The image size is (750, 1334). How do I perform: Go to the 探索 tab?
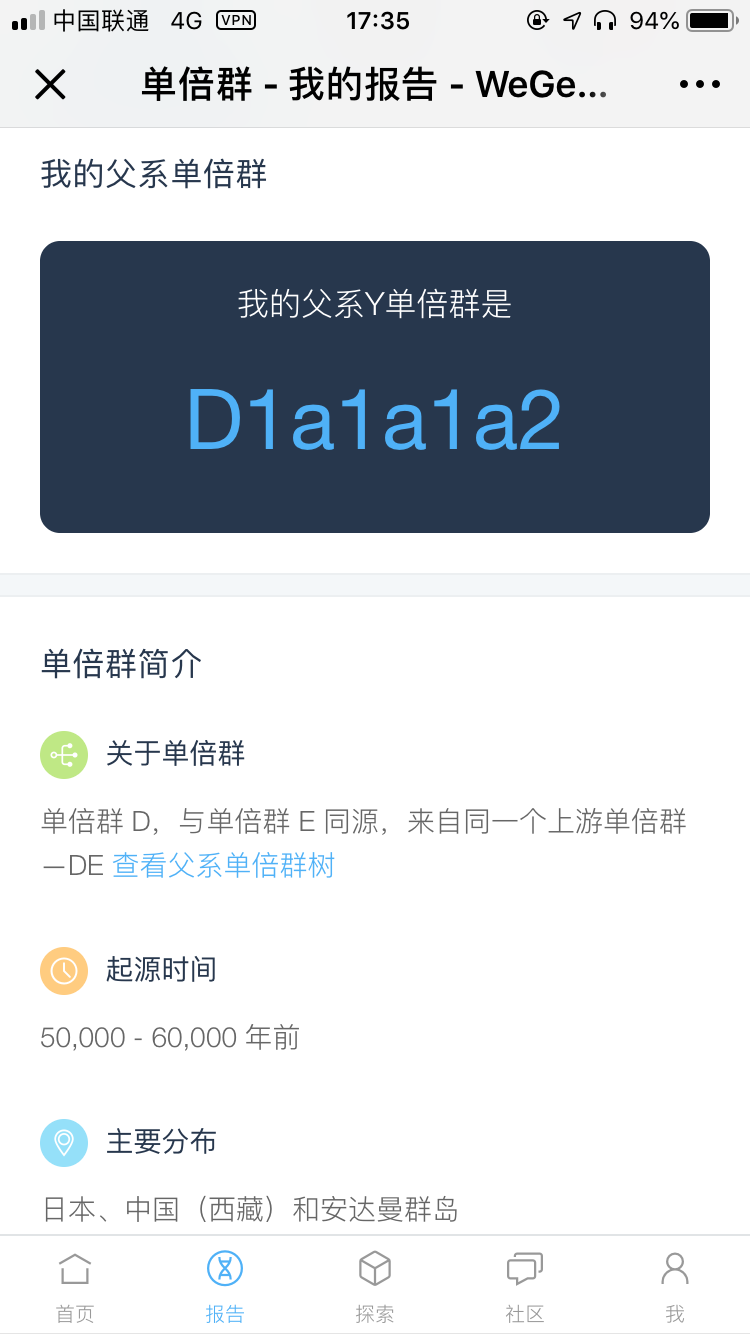(375, 1287)
